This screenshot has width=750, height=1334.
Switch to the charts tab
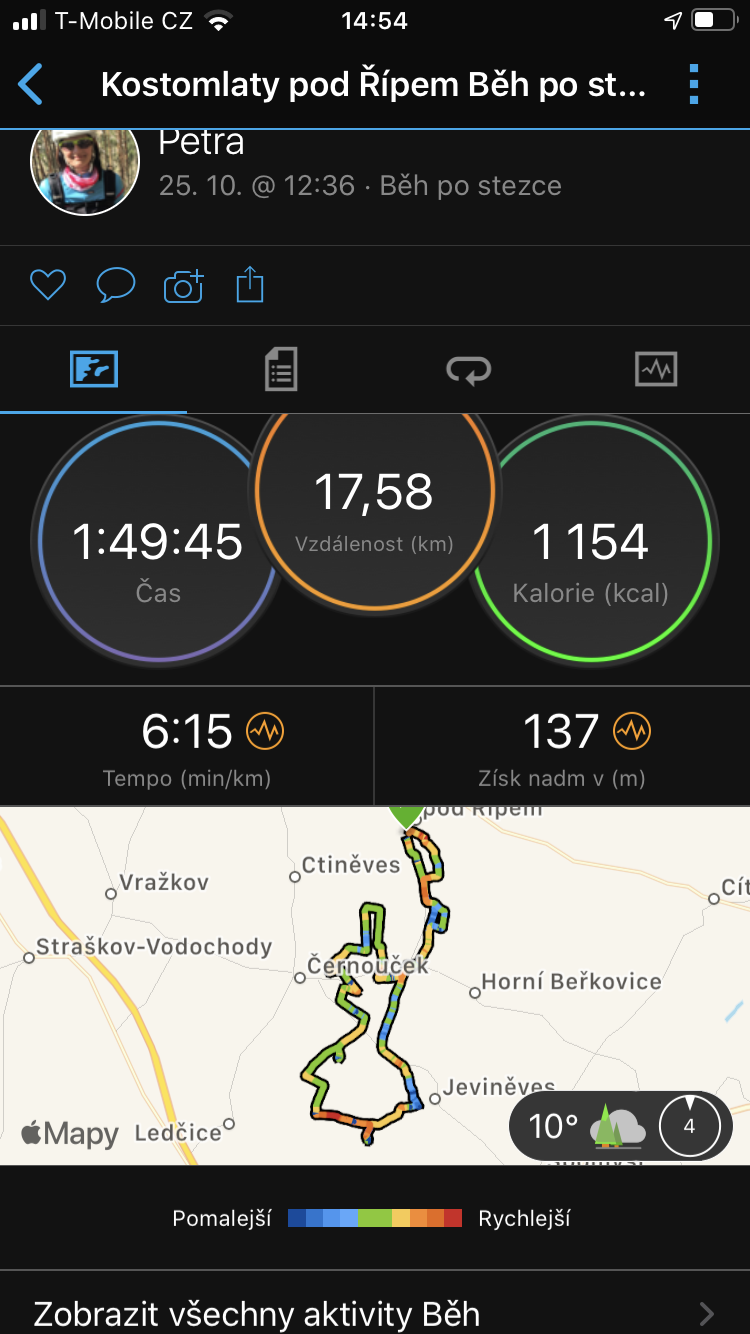656,370
